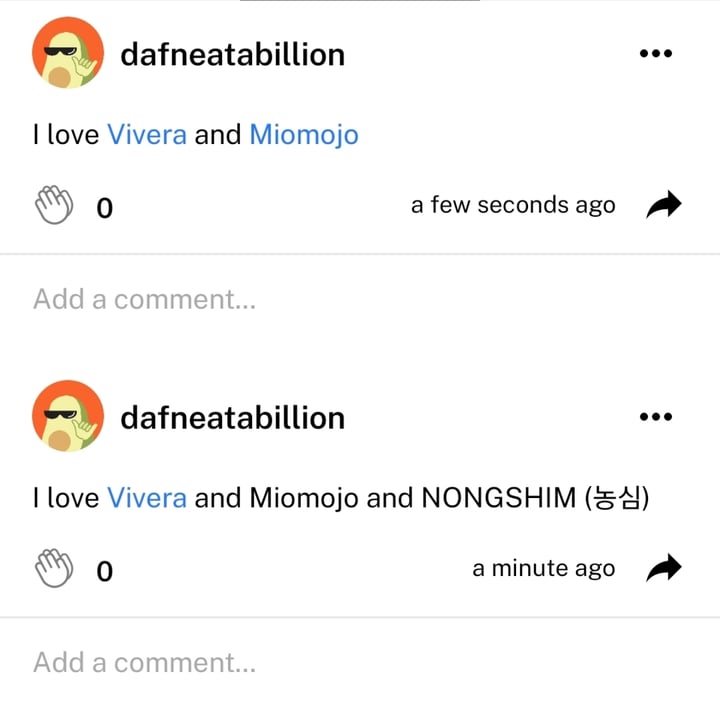Open Vivera link in the newest post
Image resolution: width=720 pixels, height=720 pixels.
tap(146, 134)
